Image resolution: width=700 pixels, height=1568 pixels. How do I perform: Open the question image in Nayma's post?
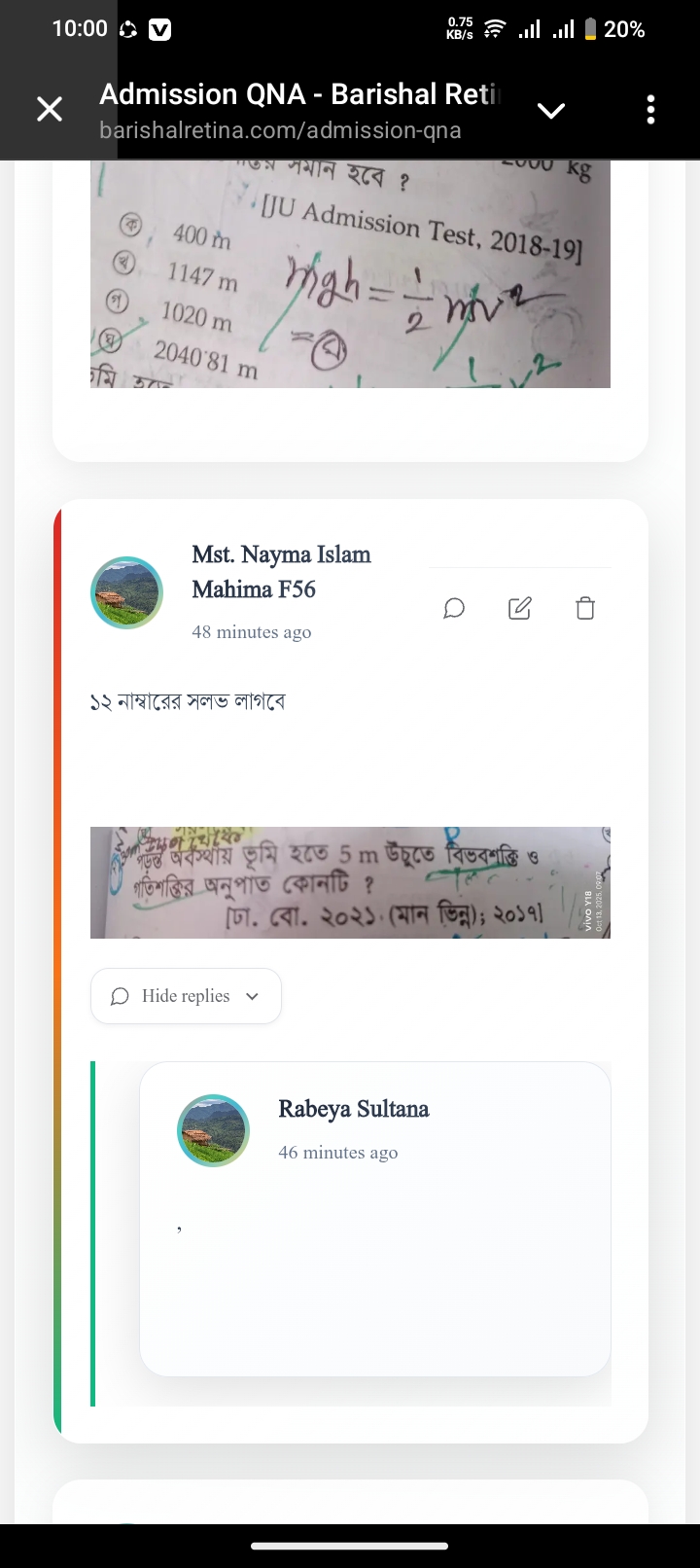350,882
